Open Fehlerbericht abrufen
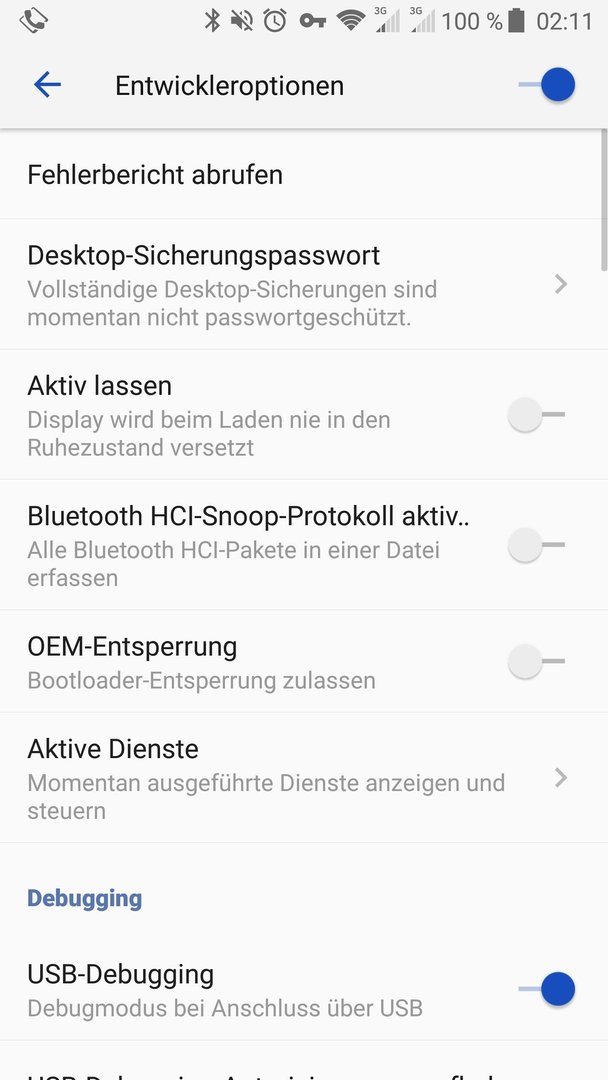The height and width of the screenshot is (1080, 608). pyautogui.click(x=304, y=175)
